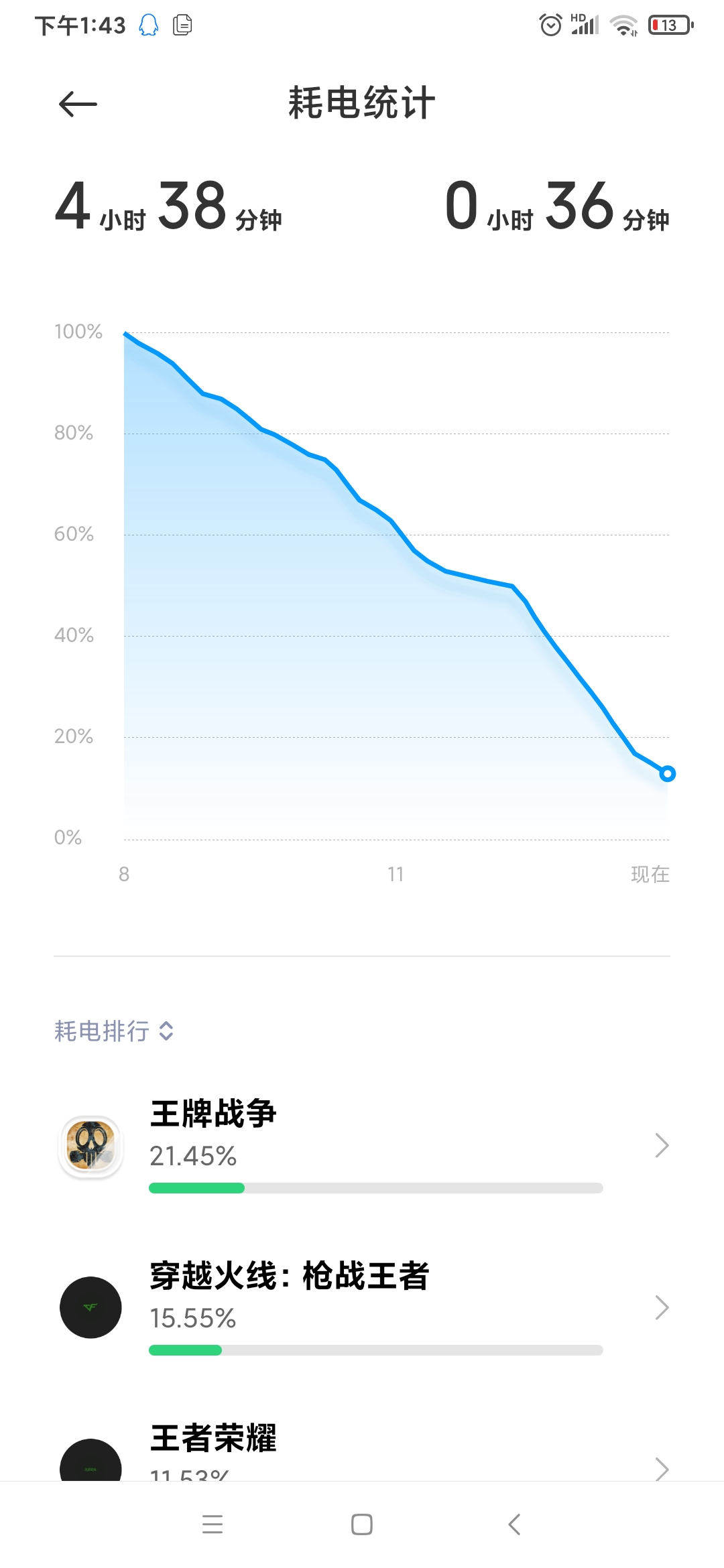724x1568 pixels.
Task: Open 穿越火线:枪战王者 power usage details
Action: (x=362, y=1307)
